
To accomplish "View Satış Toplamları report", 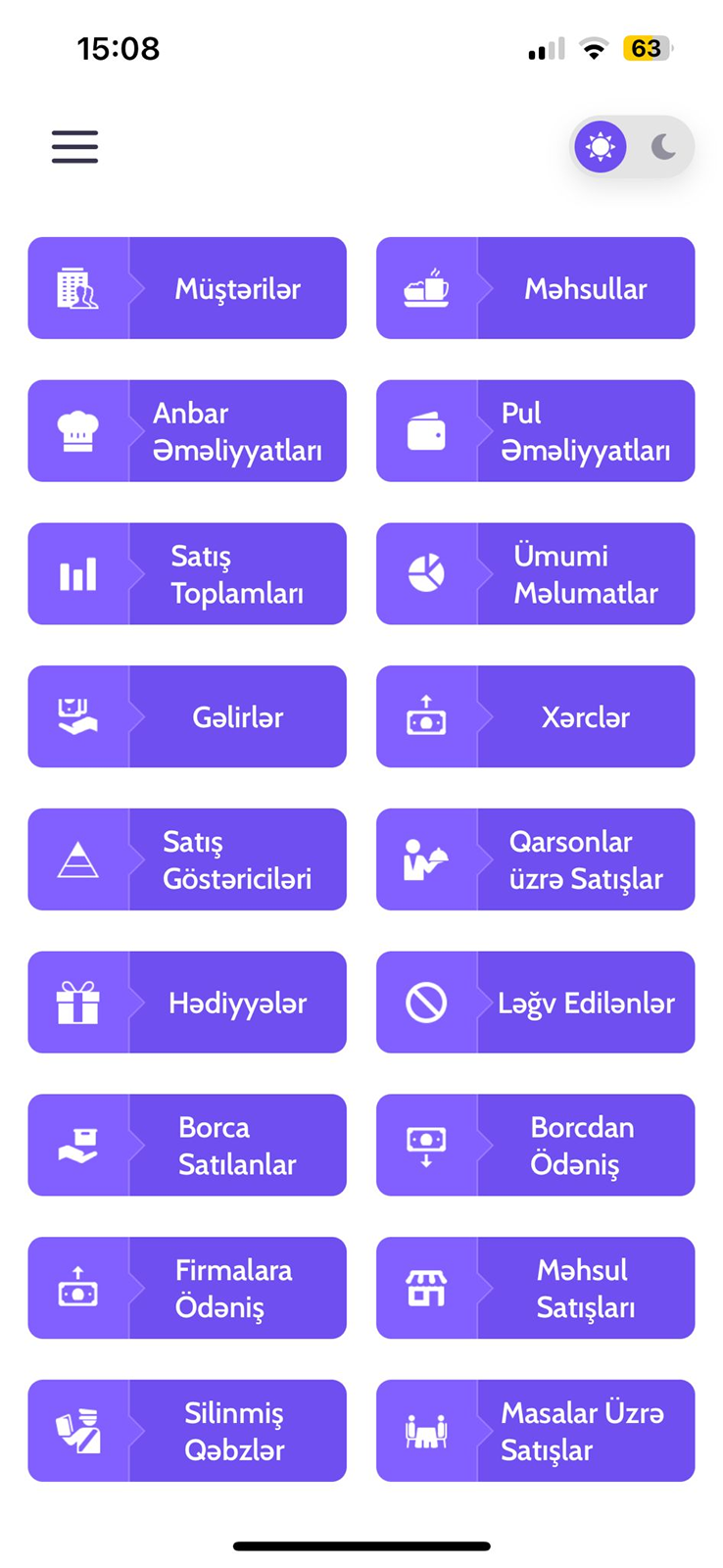I will pyautogui.click(x=187, y=574).
